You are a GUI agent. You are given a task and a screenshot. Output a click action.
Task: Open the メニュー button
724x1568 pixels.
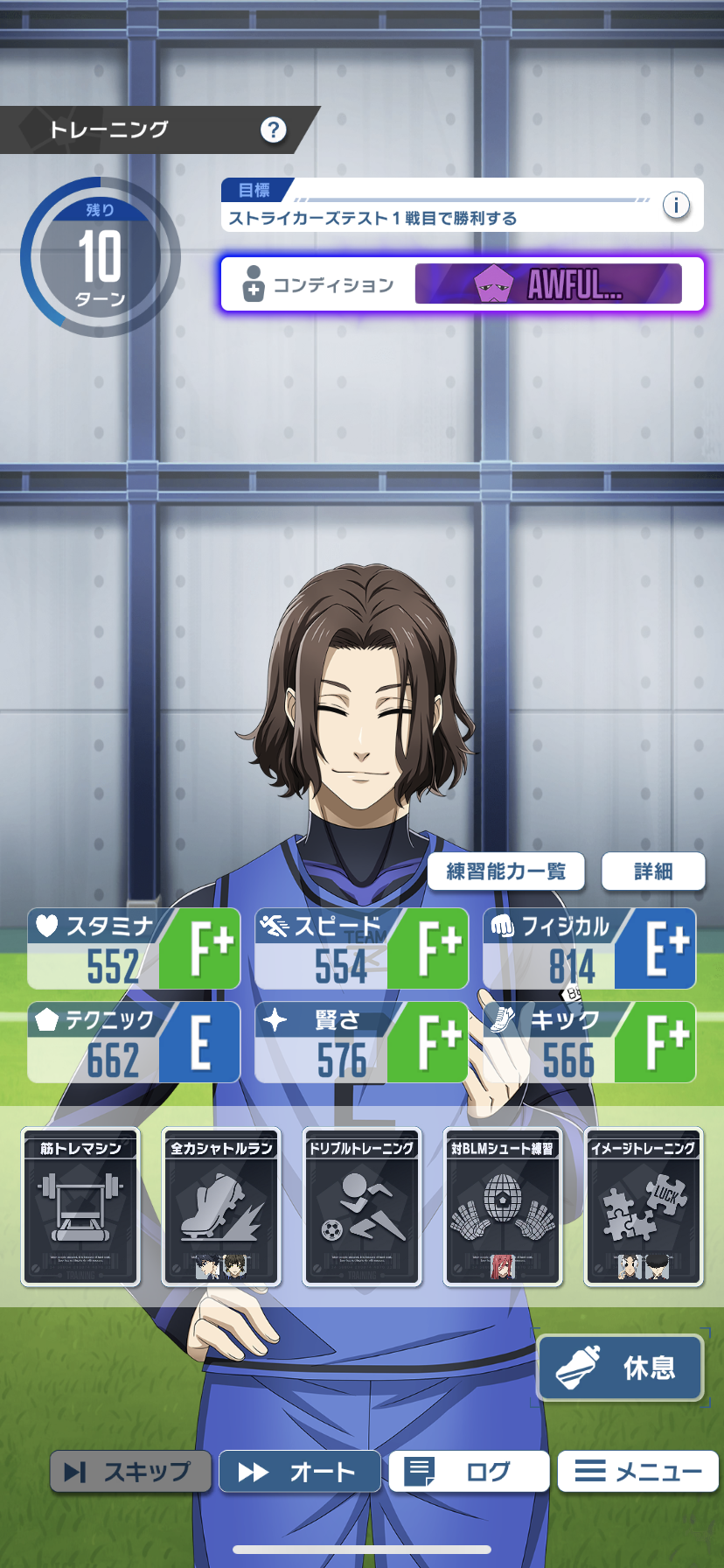tap(638, 1472)
